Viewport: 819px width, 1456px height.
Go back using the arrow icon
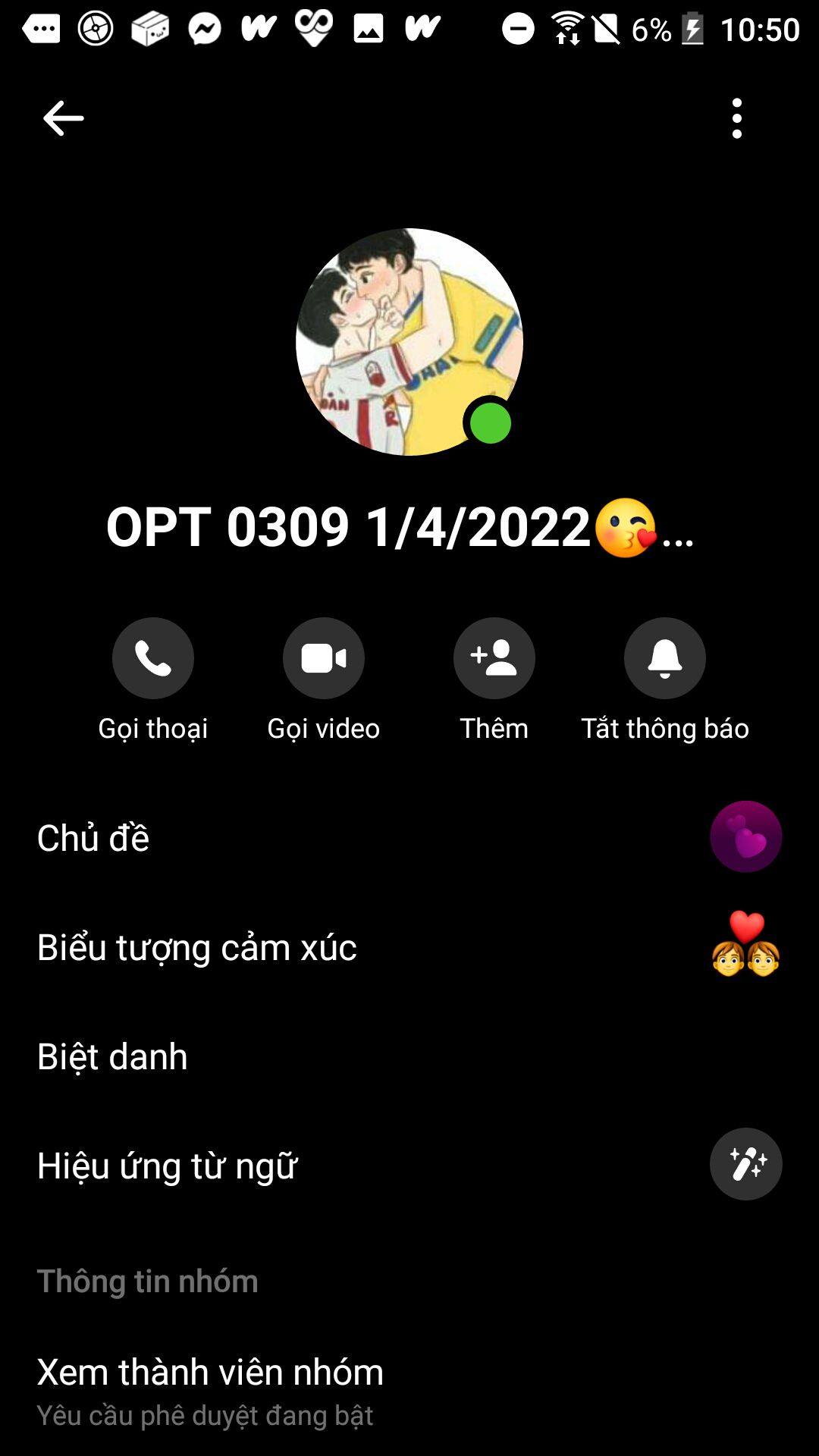pos(63,118)
